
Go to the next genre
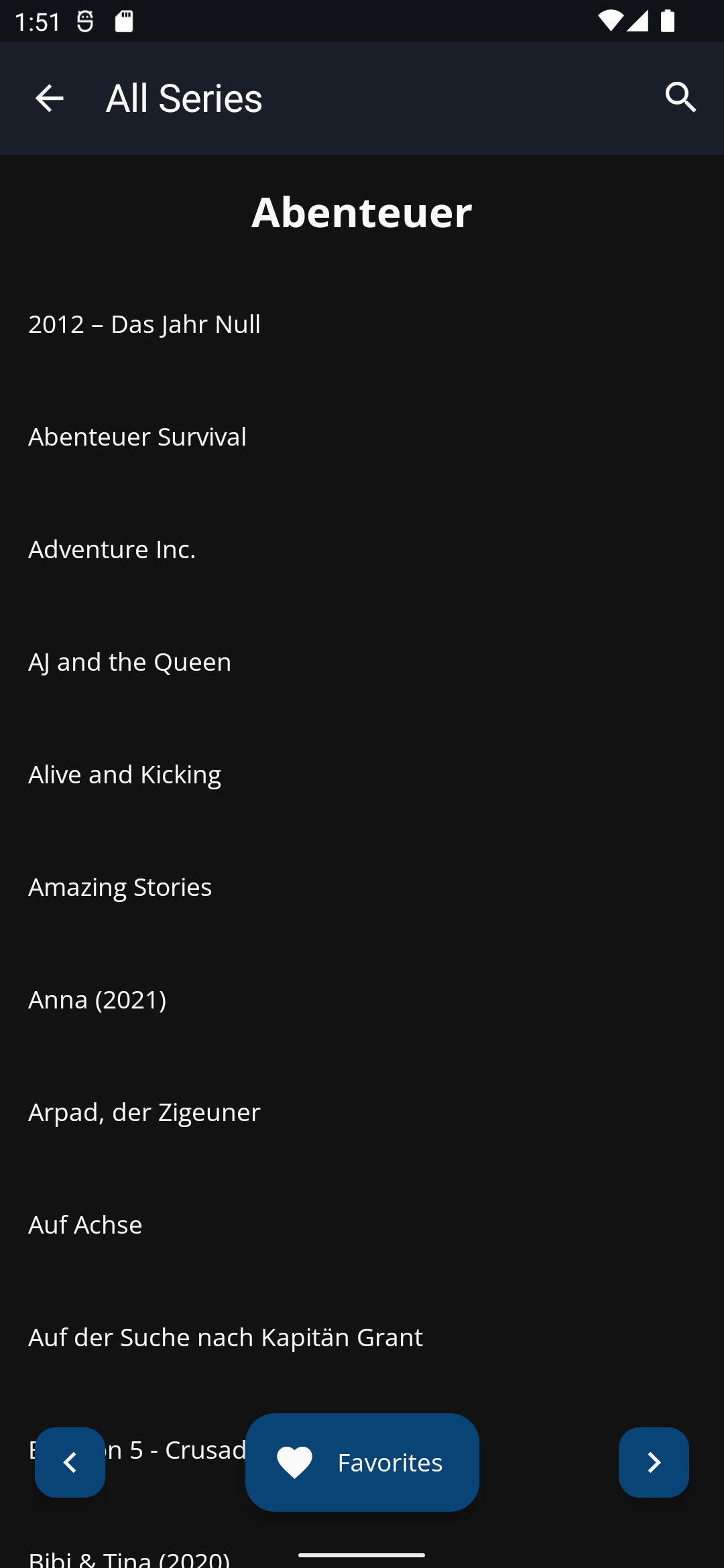coord(654,1462)
